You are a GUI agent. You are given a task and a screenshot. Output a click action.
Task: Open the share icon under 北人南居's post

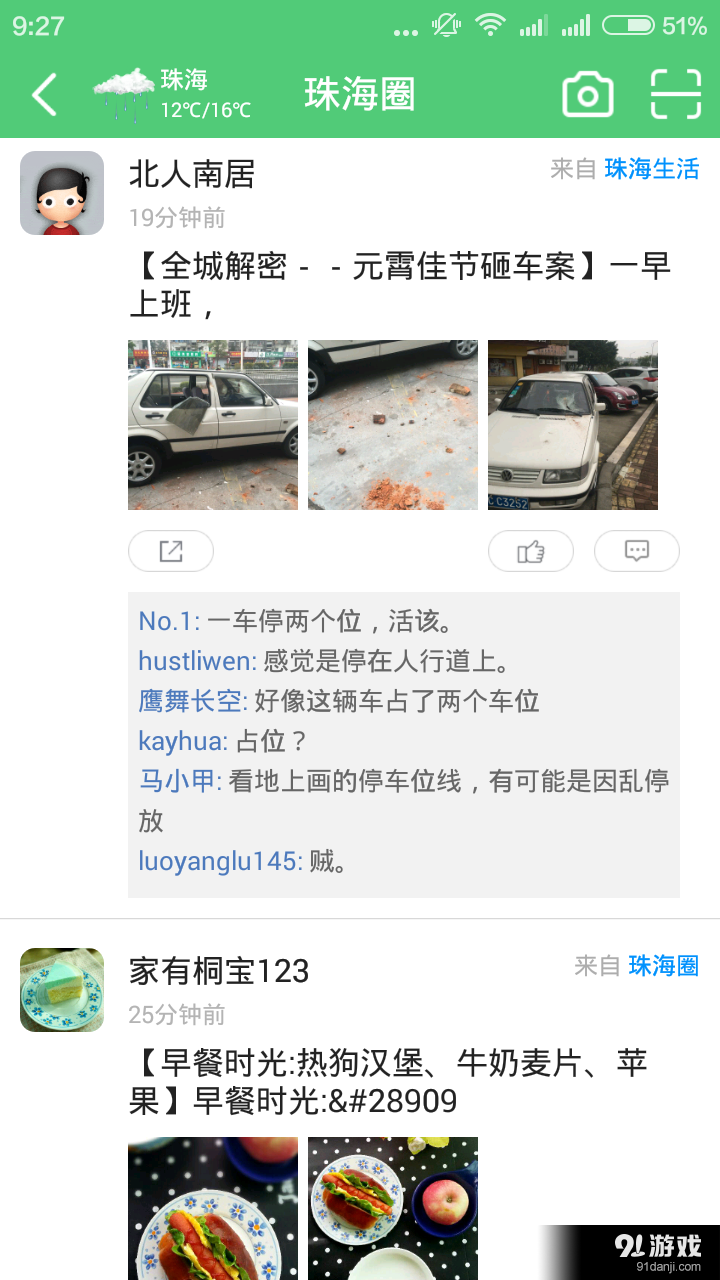pyautogui.click(x=170, y=551)
